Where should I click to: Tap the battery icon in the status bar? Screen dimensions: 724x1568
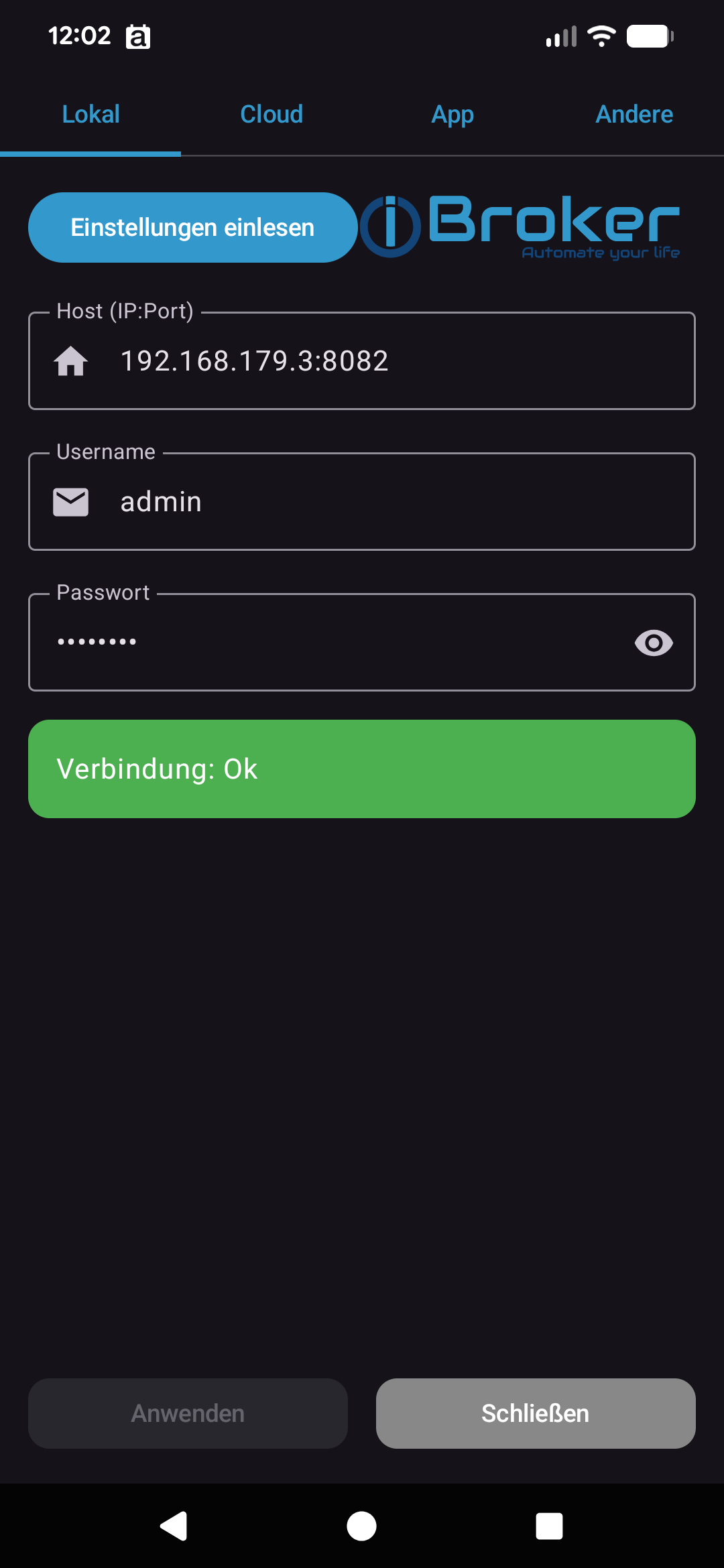coord(648,36)
